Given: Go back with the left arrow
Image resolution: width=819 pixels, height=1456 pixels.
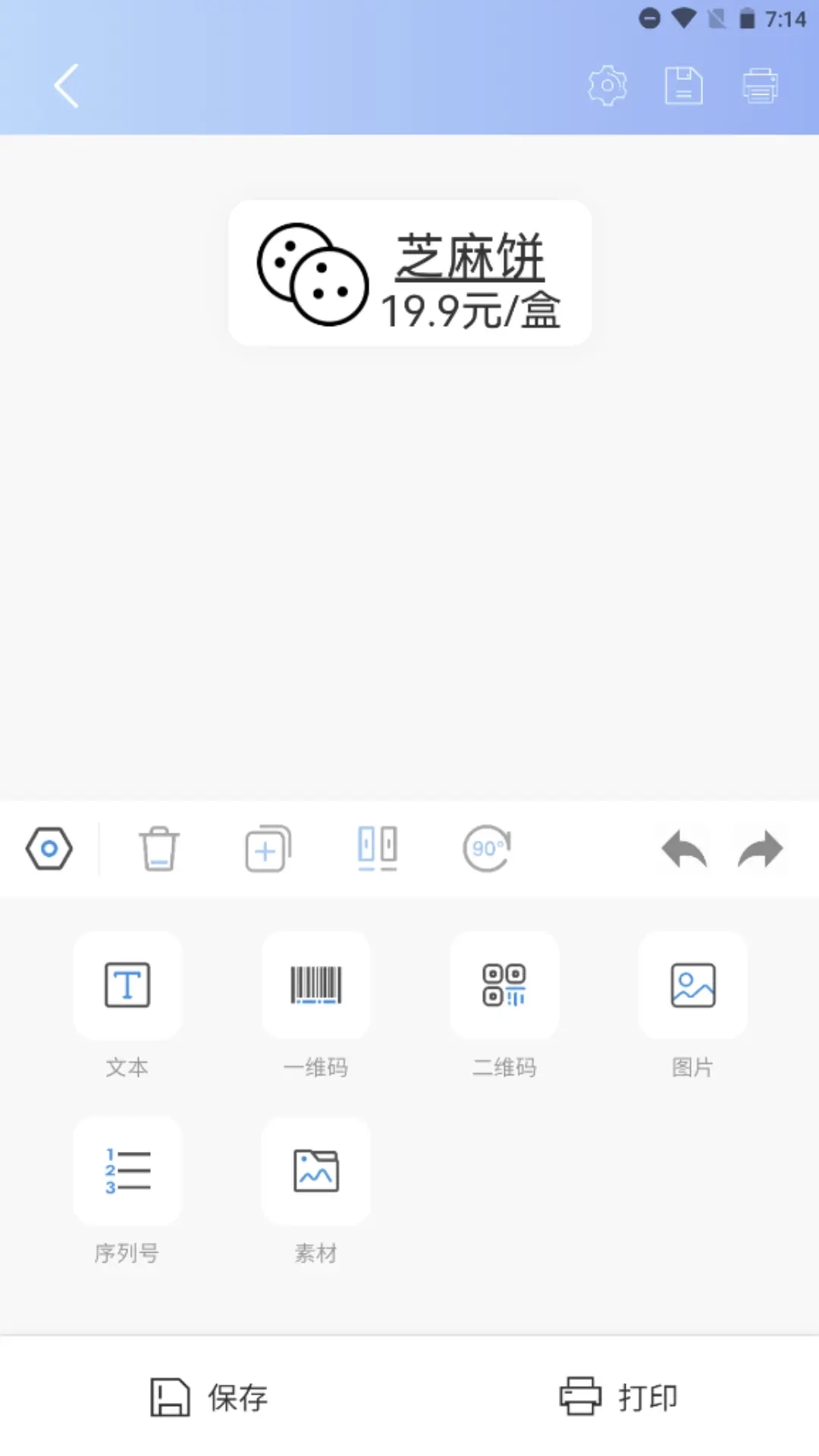Looking at the screenshot, I should click(x=67, y=85).
